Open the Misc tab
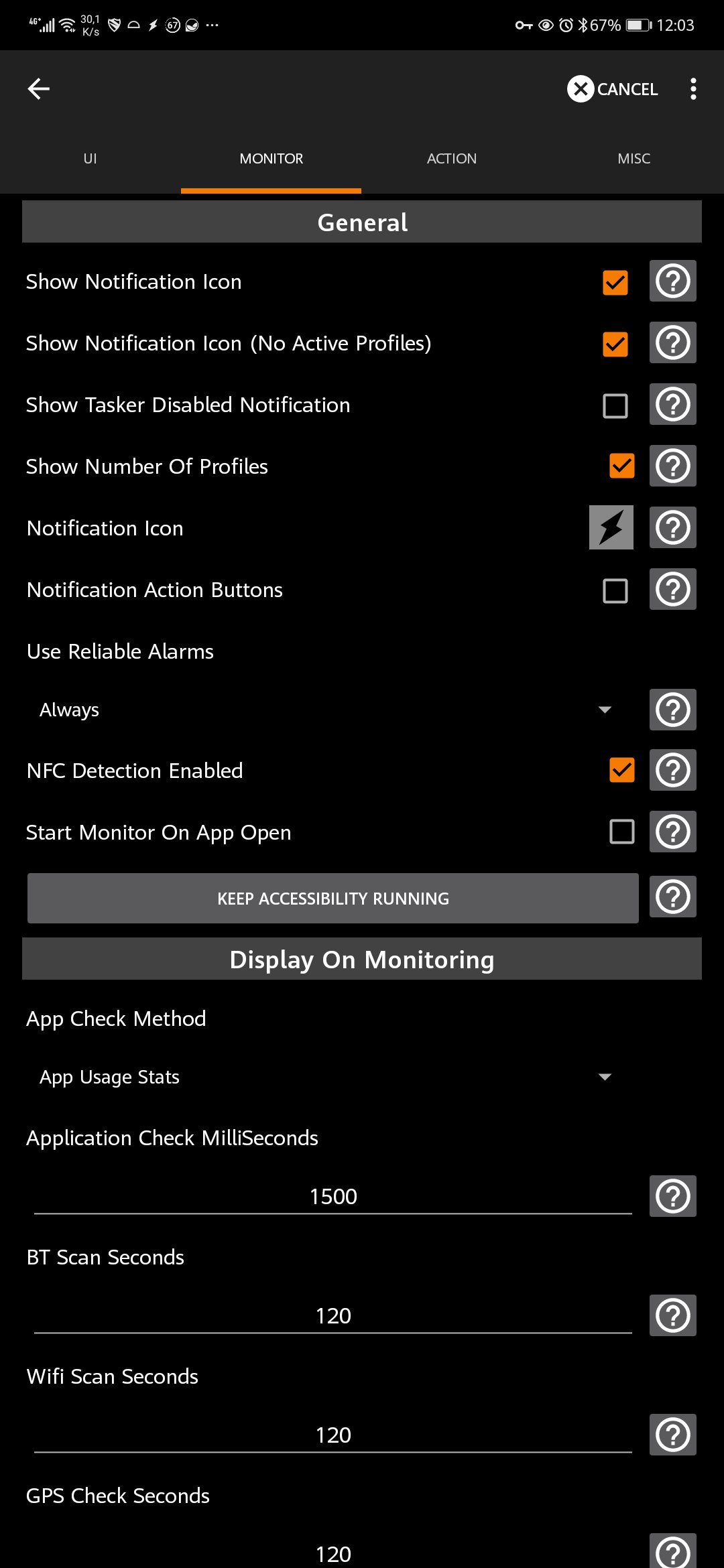 pyautogui.click(x=633, y=159)
